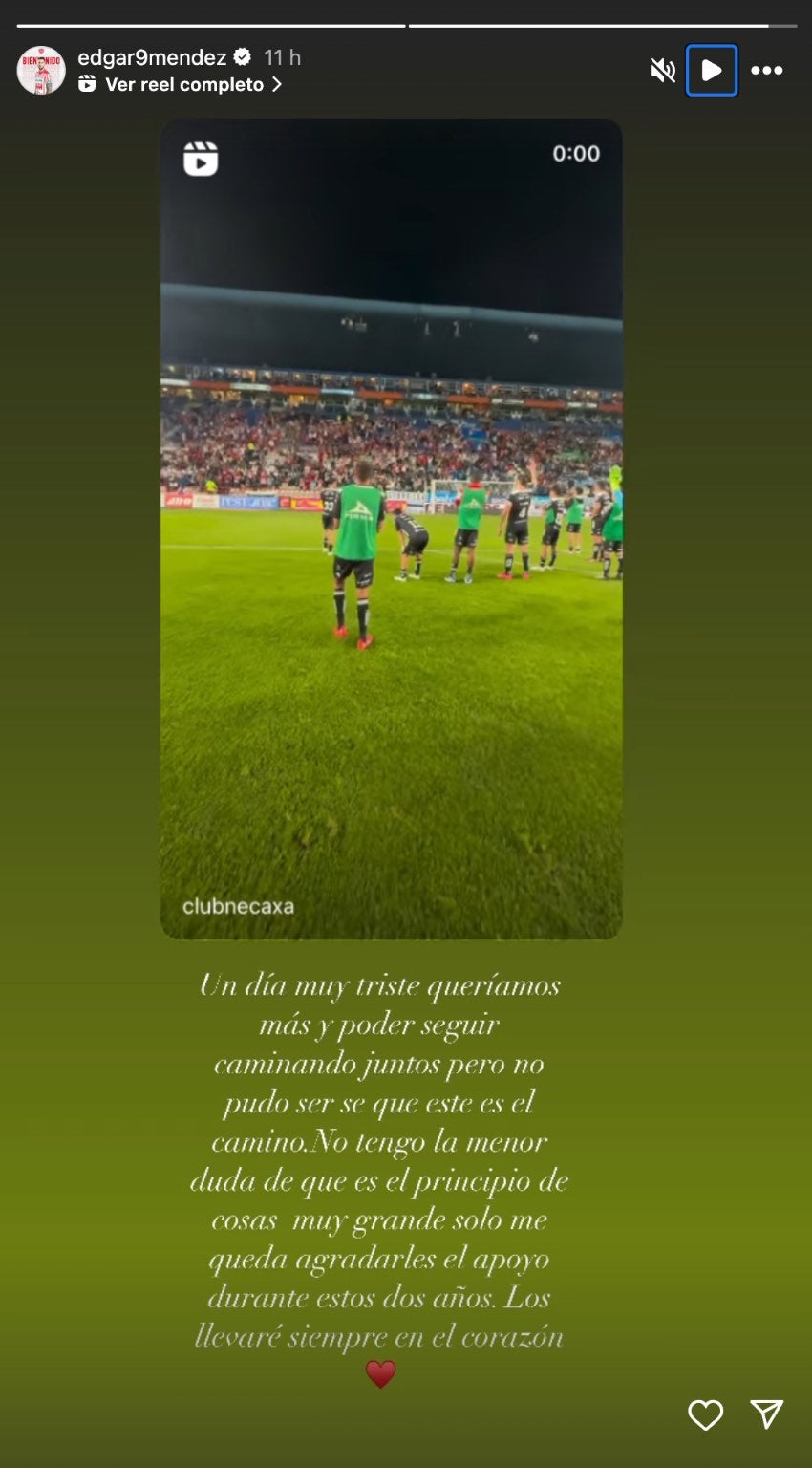Open the edgar9mendez username link
Image resolution: width=812 pixels, height=1468 pixels.
tap(152, 57)
